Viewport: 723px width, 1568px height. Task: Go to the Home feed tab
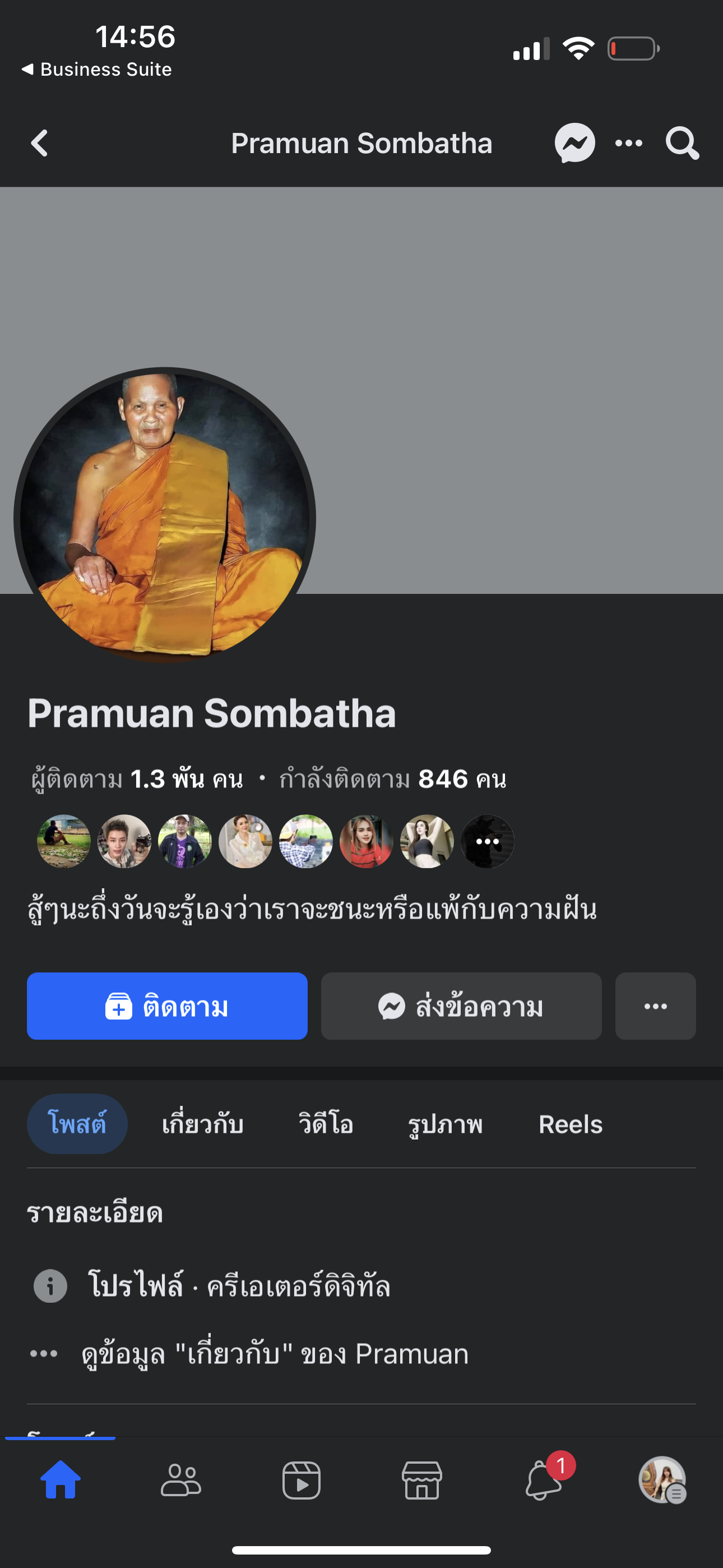[61, 1481]
